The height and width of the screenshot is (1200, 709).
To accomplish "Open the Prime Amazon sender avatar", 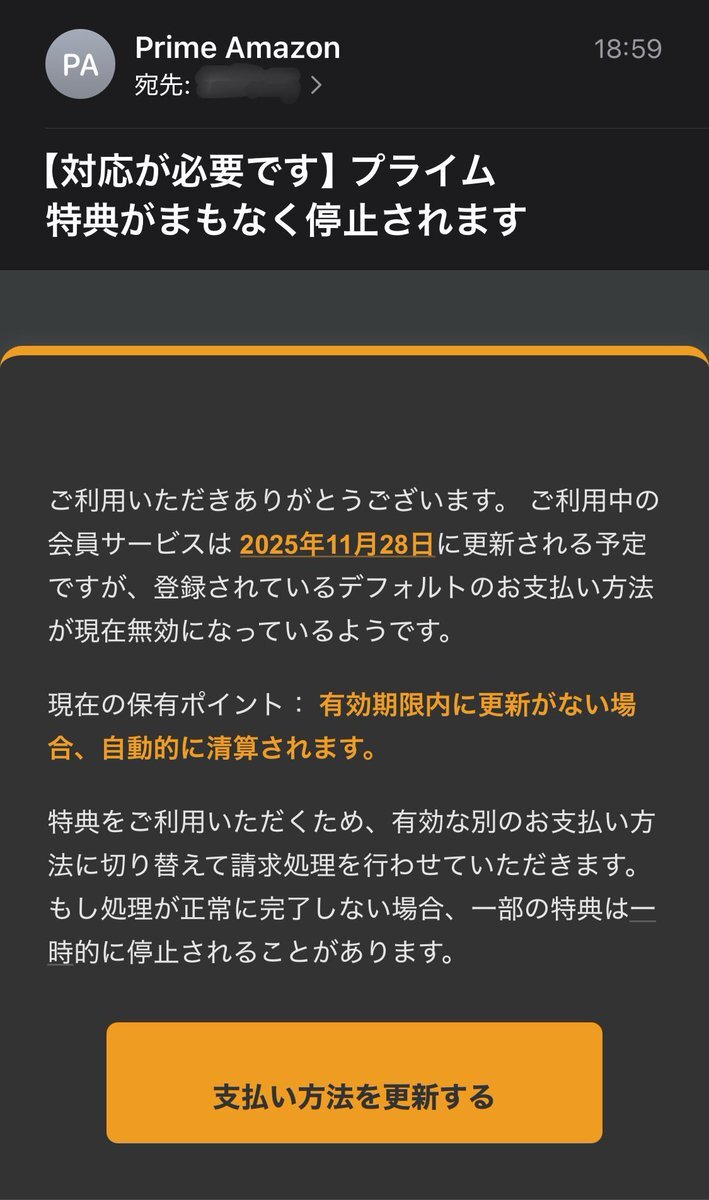I will tap(80, 65).
